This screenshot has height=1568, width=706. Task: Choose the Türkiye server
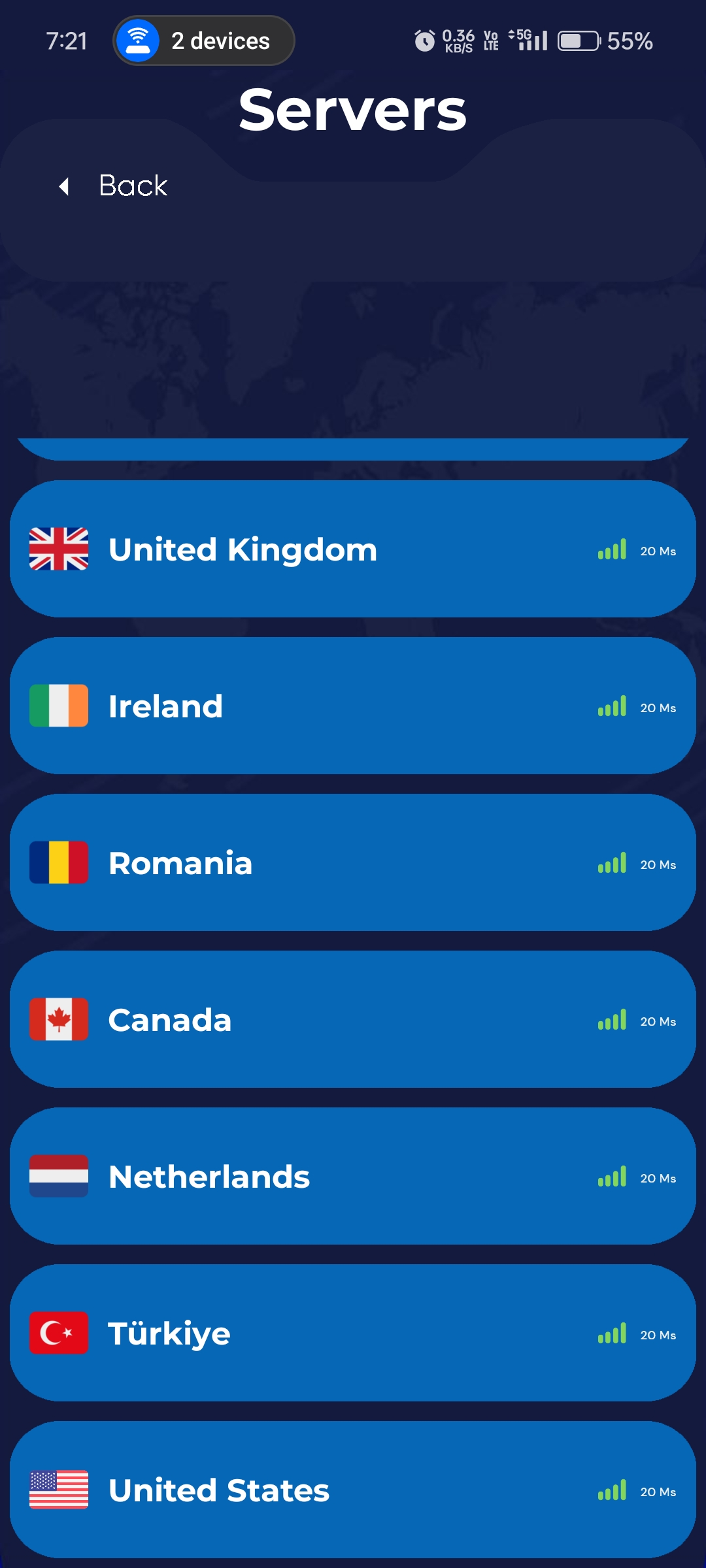[x=353, y=1333]
